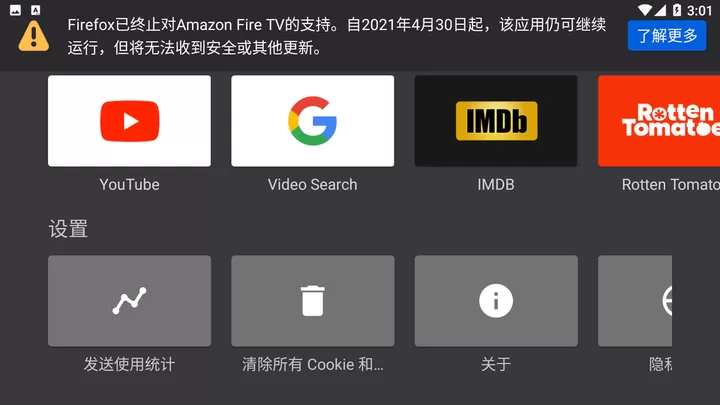Tap the 了解更多 button
This screenshot has width=720, height=405.
click(666, 36)
